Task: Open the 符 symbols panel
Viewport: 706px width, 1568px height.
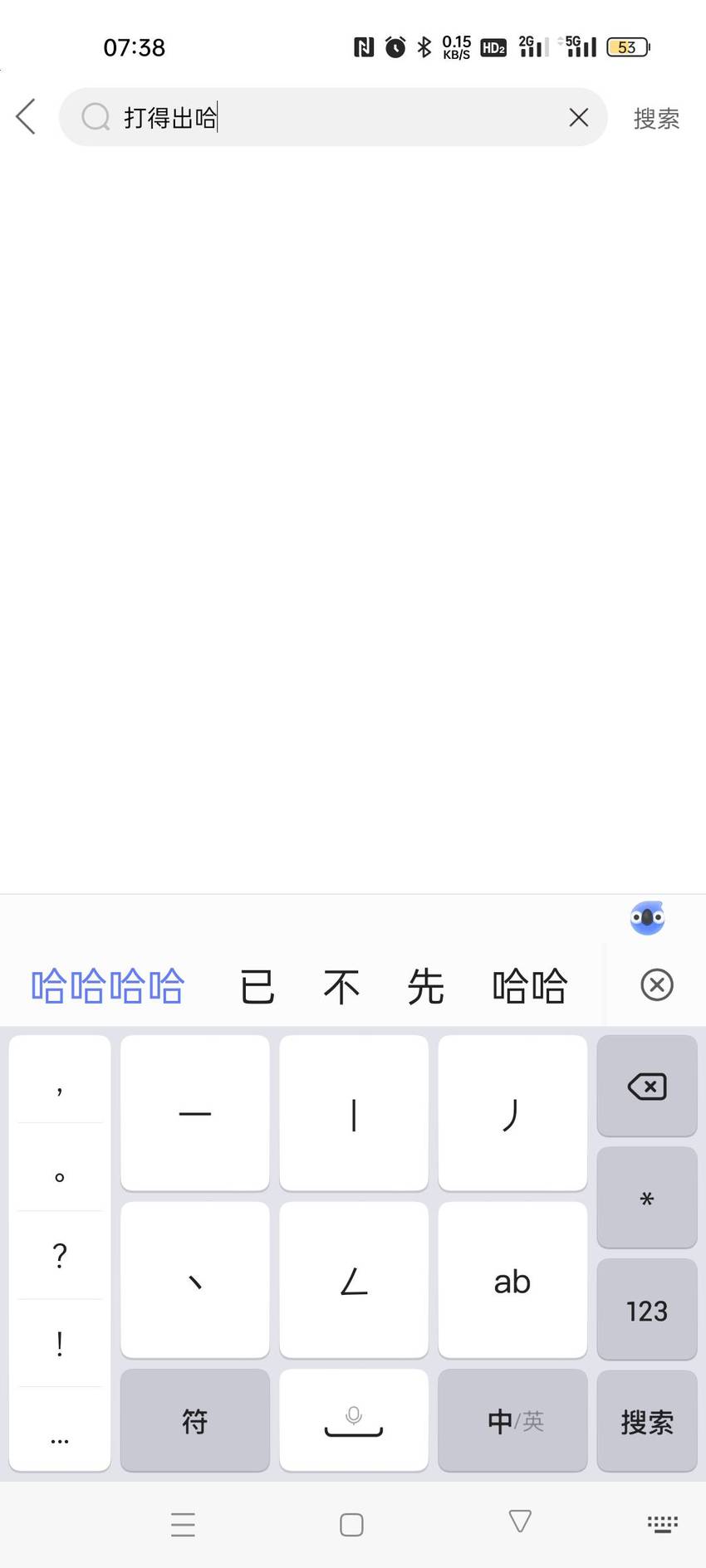Action: click(195, 1420)
